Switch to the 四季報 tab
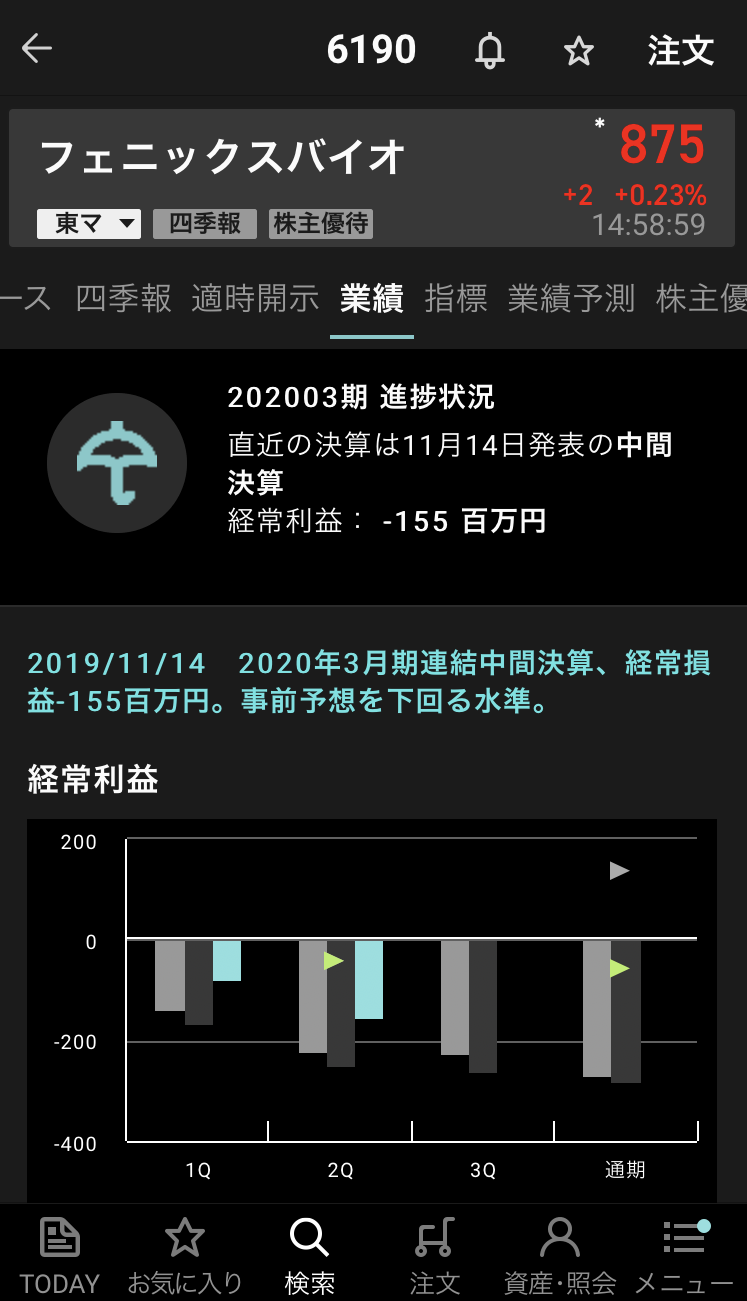This screenshot has width=747, height=1301. tap(124, 298)
